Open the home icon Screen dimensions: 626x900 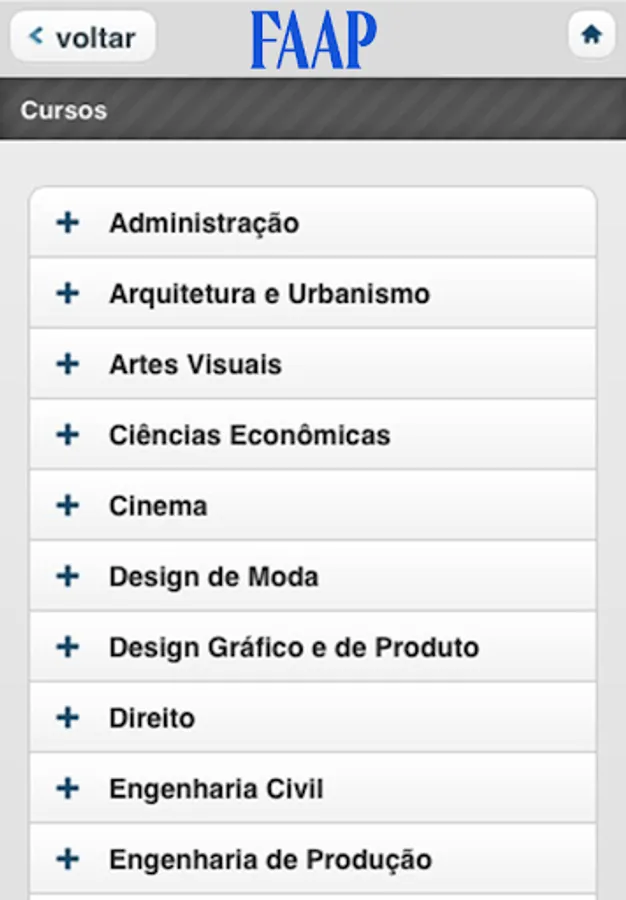click(x=591, y=36)
